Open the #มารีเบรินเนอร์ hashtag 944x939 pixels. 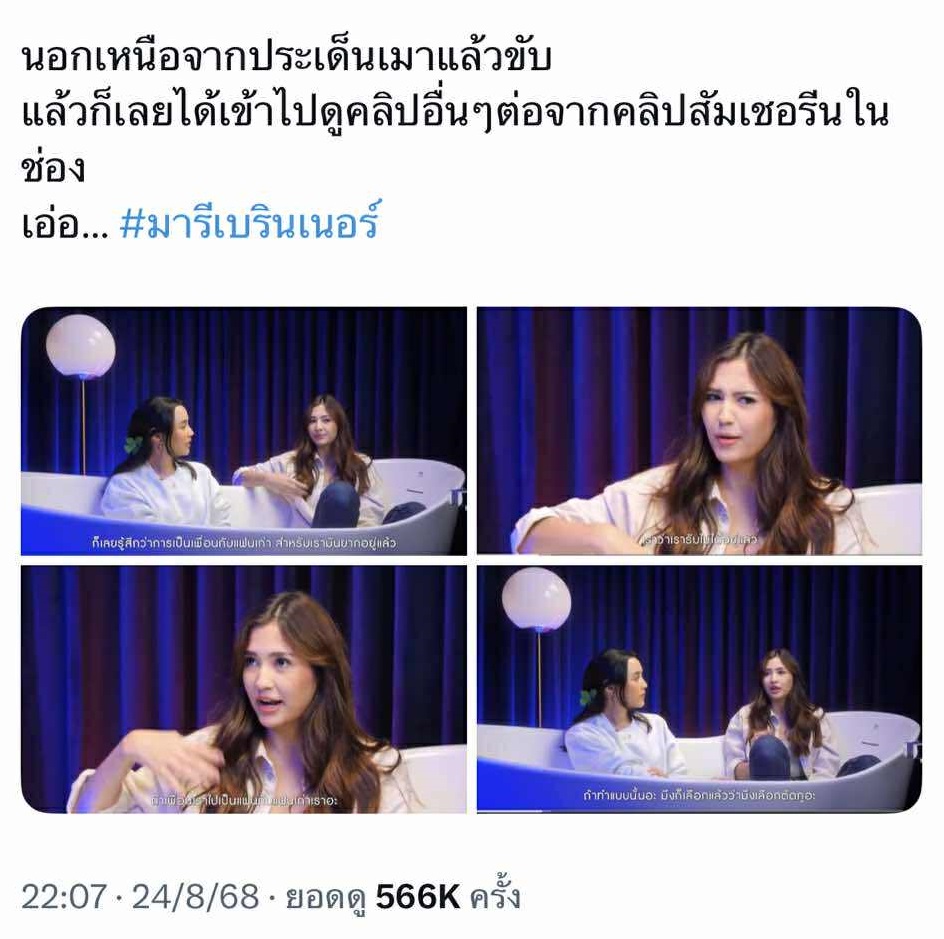point(250,223)
